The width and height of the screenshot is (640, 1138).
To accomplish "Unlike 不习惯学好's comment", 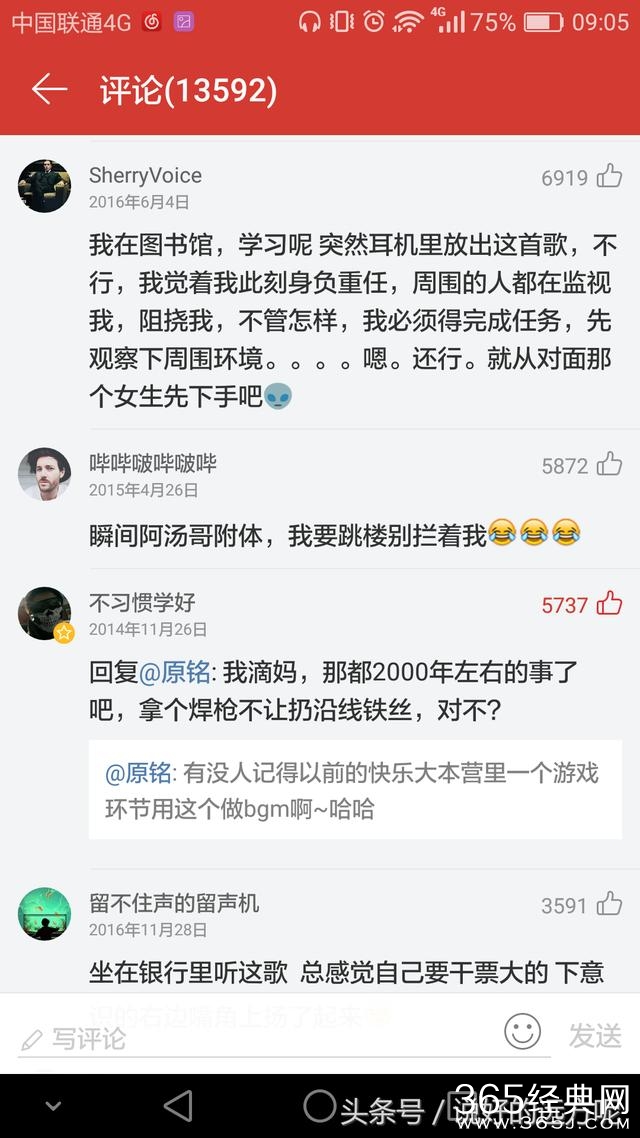I will coord(609,604).
